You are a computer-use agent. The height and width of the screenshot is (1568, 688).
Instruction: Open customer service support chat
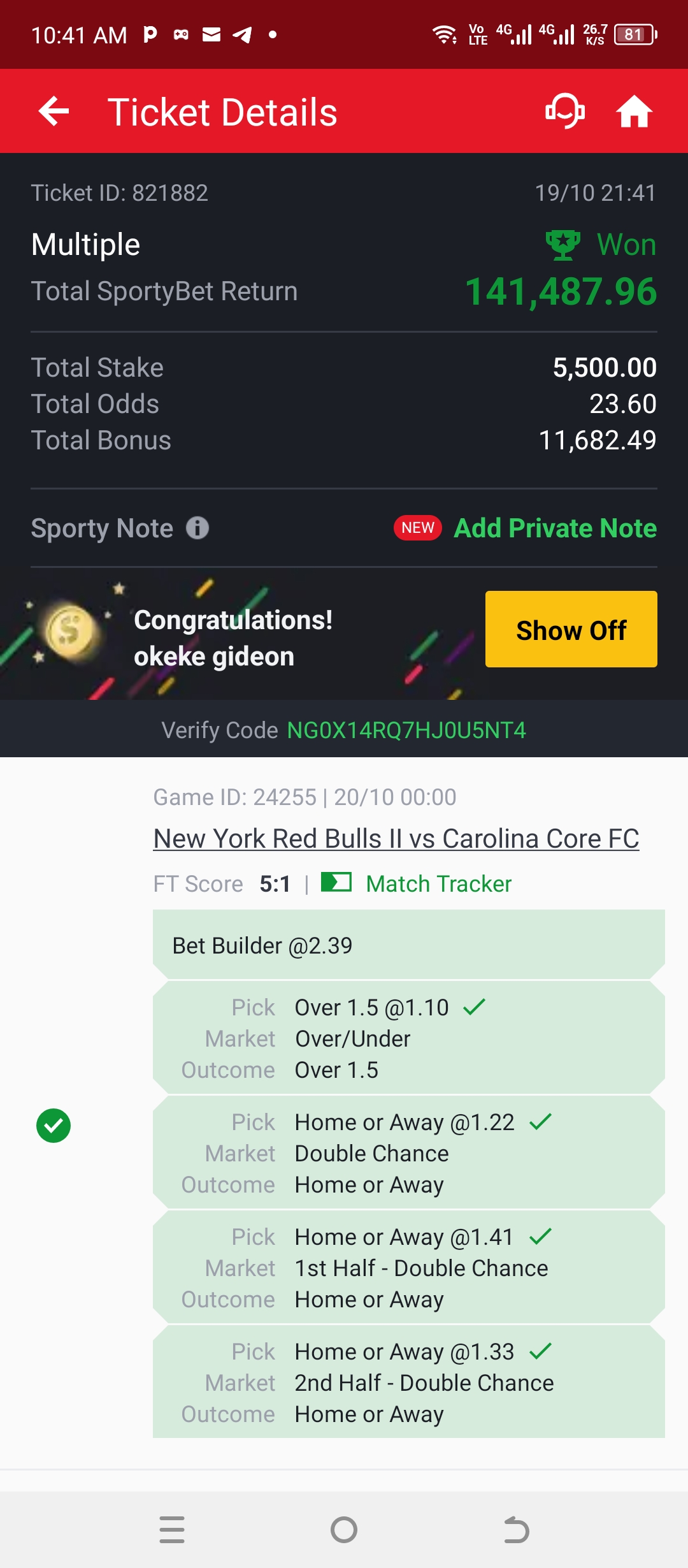click(x=564, y=111)
